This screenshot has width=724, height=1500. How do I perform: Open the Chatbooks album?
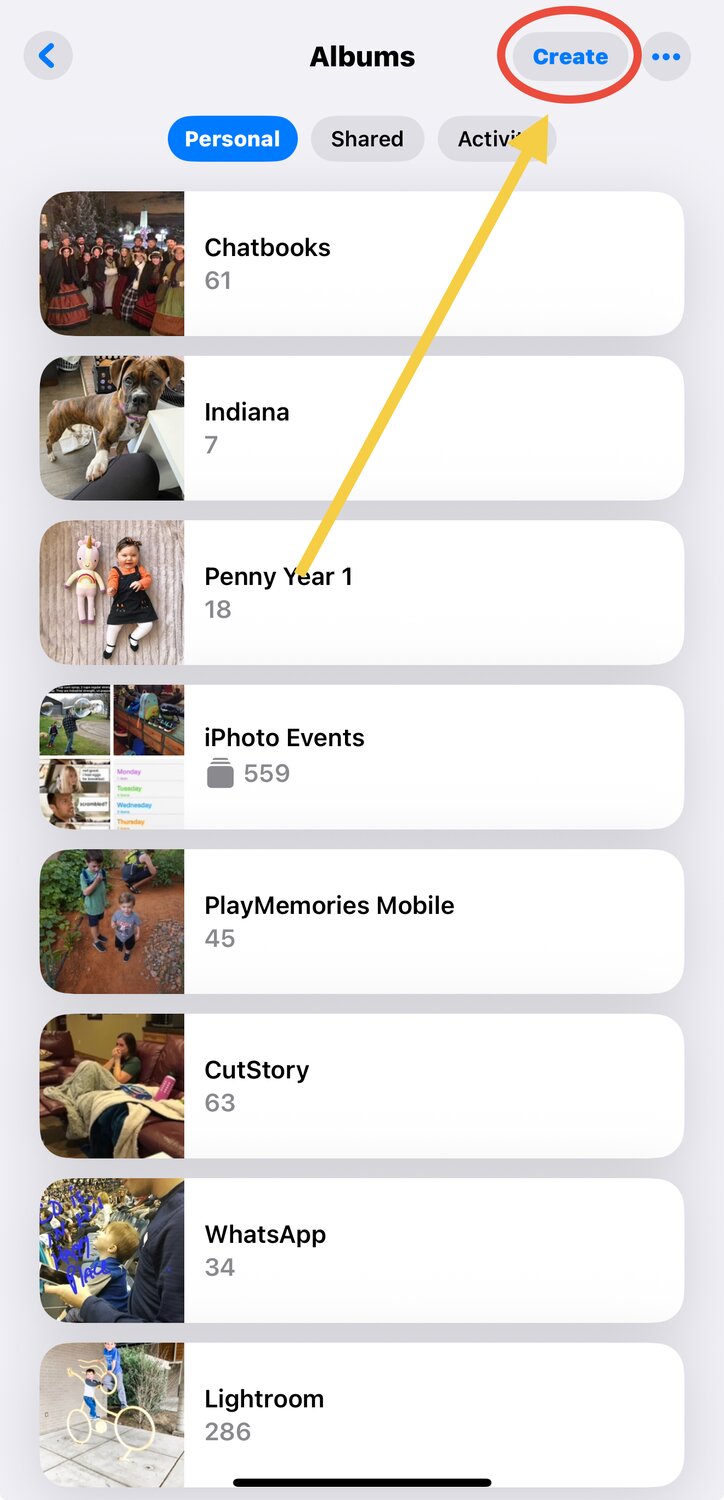(362, 264)
